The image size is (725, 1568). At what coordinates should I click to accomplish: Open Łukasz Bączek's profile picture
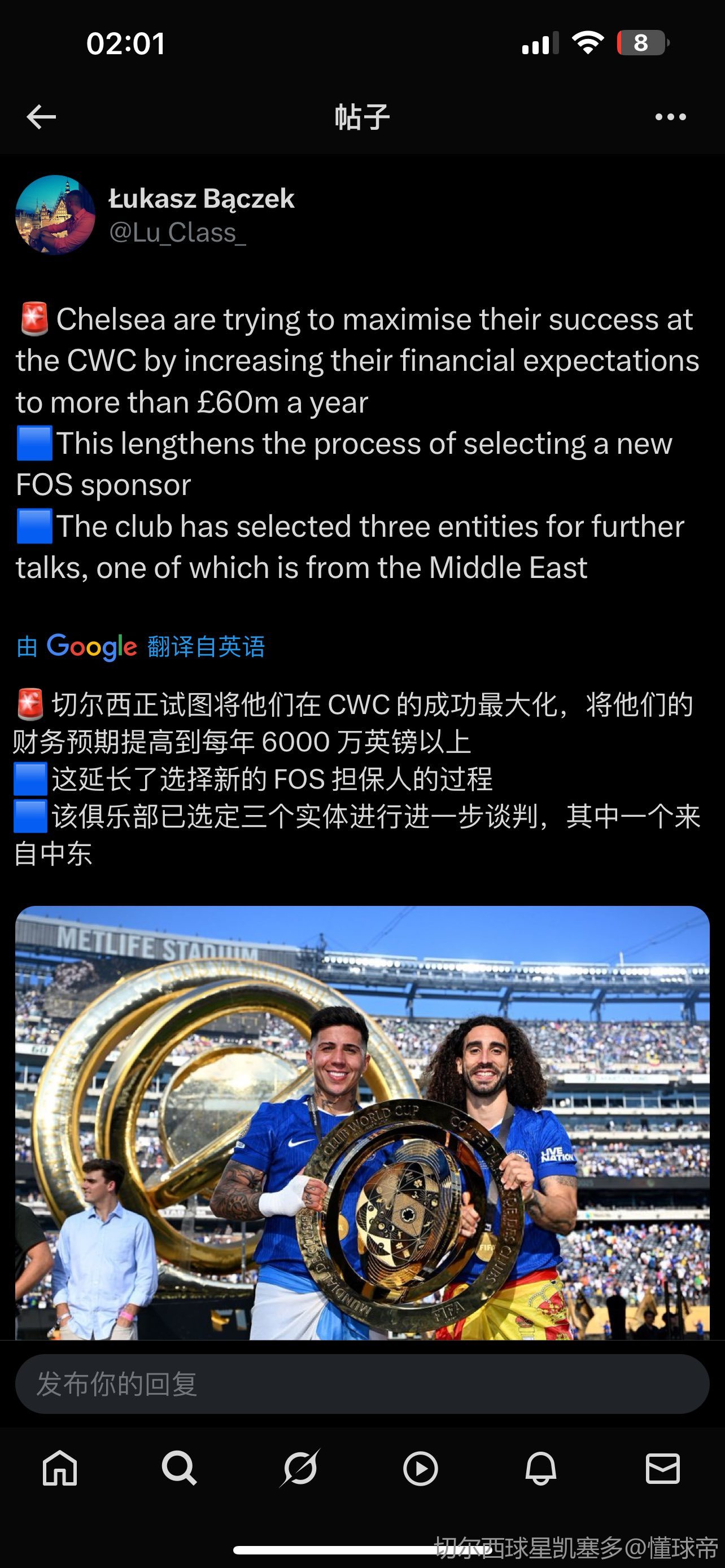(55, 215)
